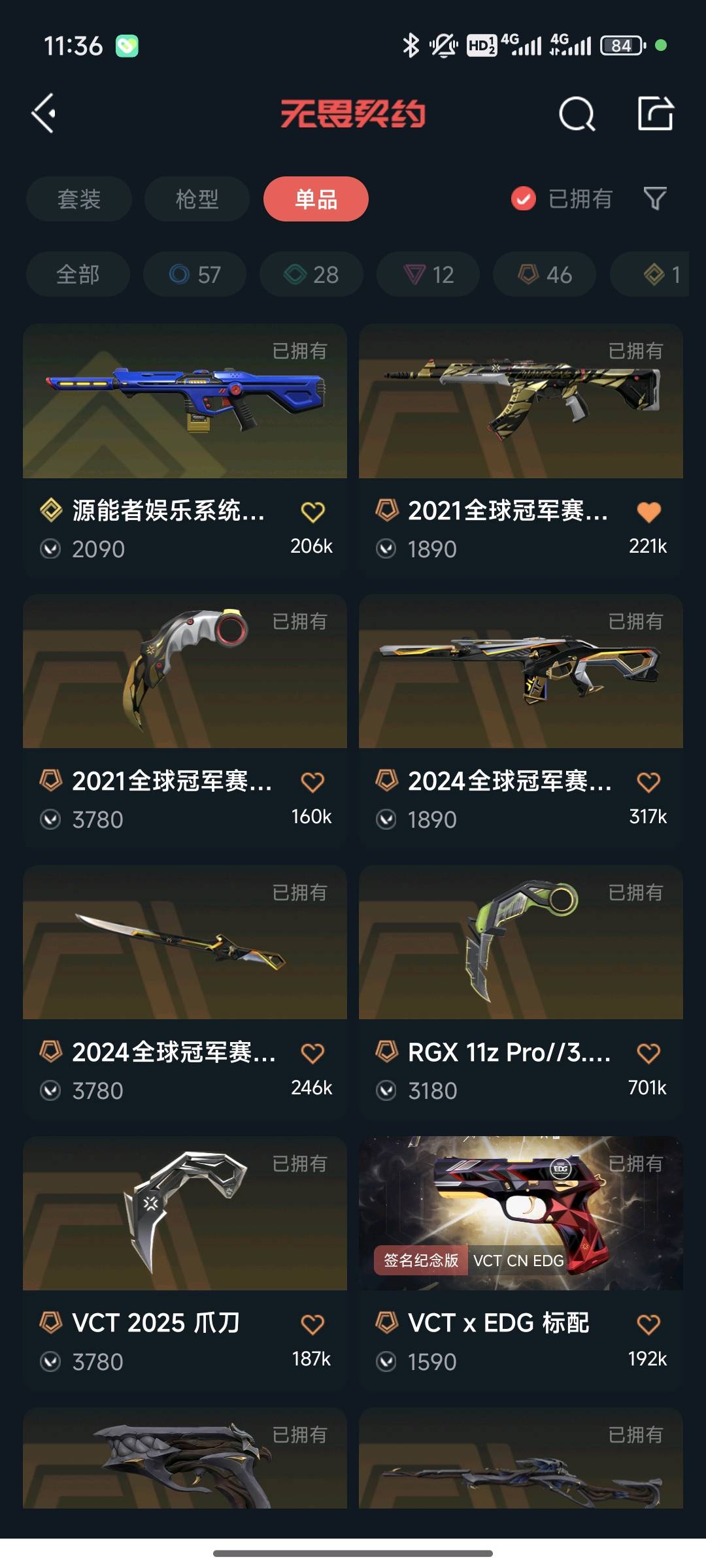The image size is (706, 1568).
Task: Favorite the 2024全球冠军赛 skin priced 1890
Action: [x=648, y=782]
